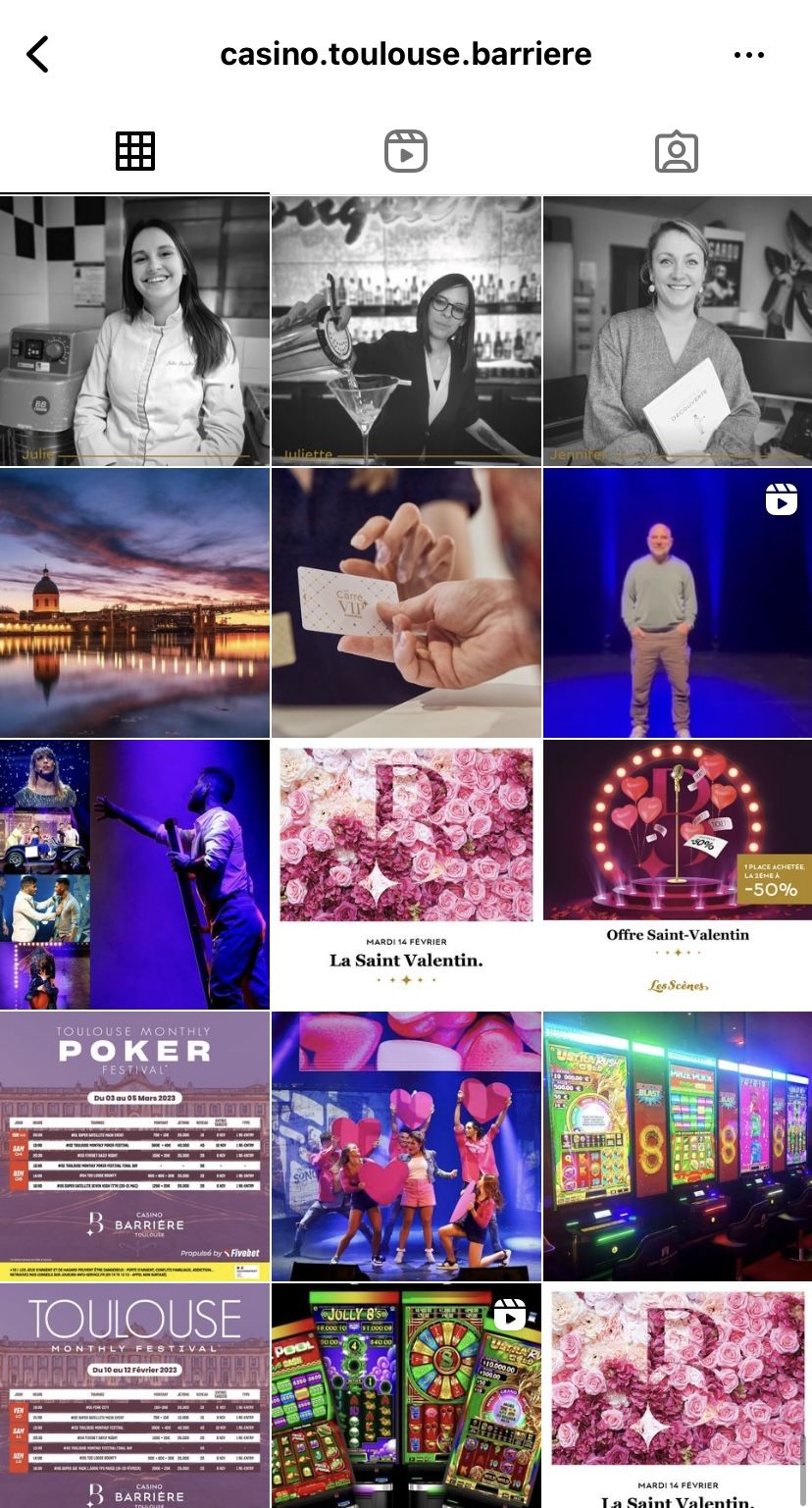Screen dimensions: 812x1508
Task: Open the slot machines row photo
Action: [x=678, y=1146]
